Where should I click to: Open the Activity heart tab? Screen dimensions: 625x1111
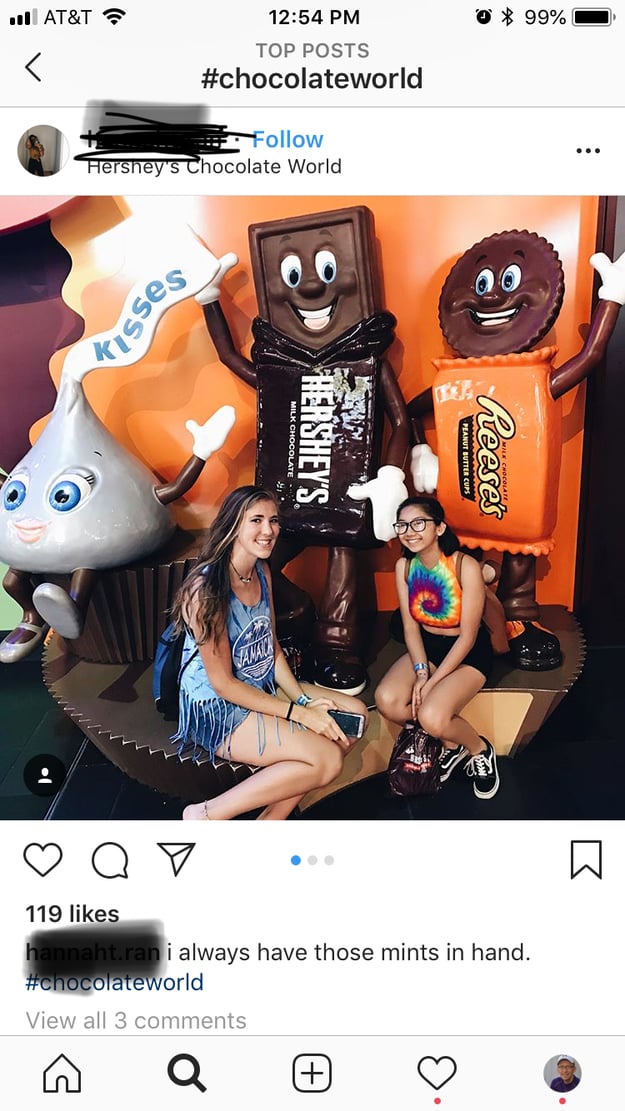(x=437, y=1073)
